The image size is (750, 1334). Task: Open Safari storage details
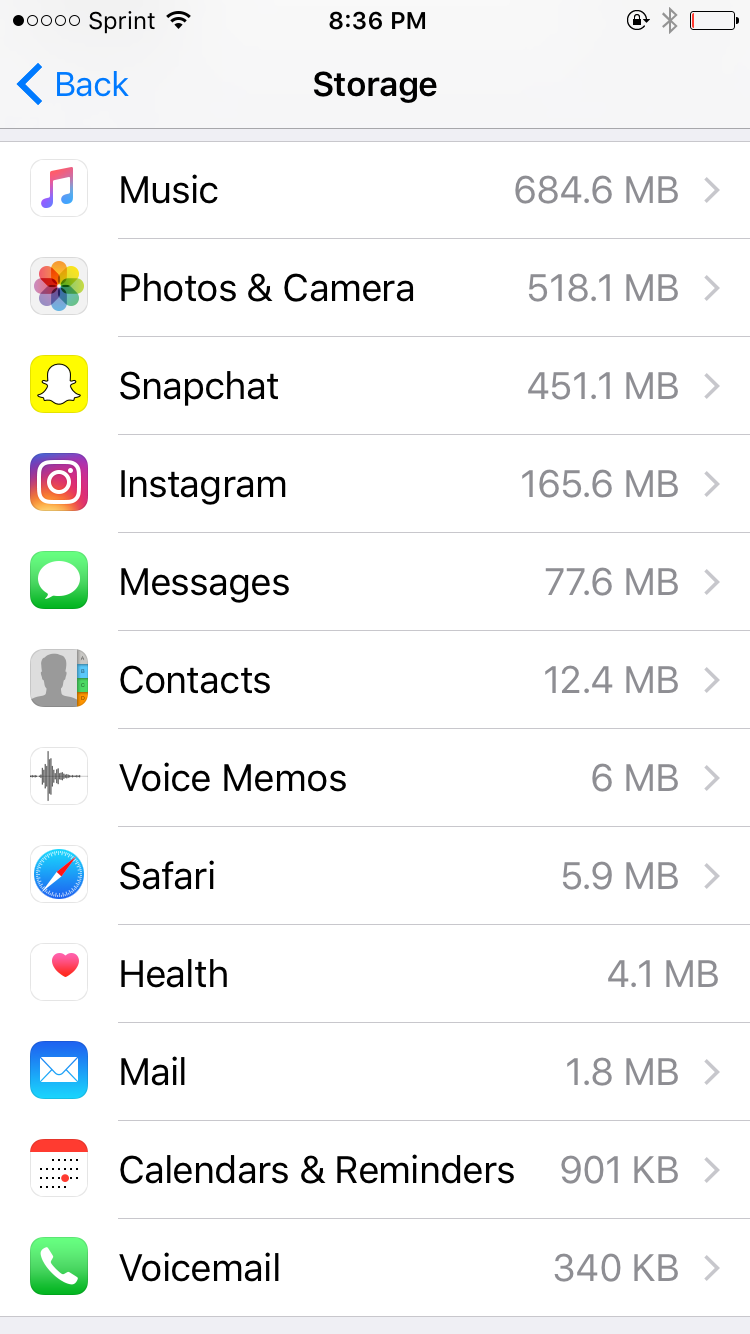375,876
